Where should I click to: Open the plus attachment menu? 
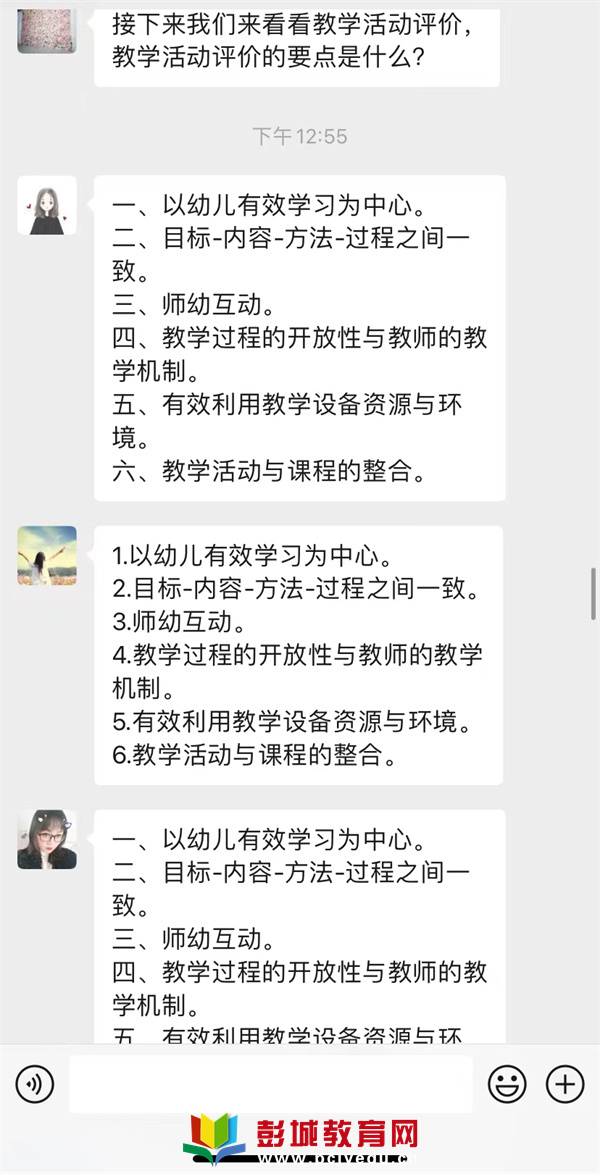coord(565,1084)
